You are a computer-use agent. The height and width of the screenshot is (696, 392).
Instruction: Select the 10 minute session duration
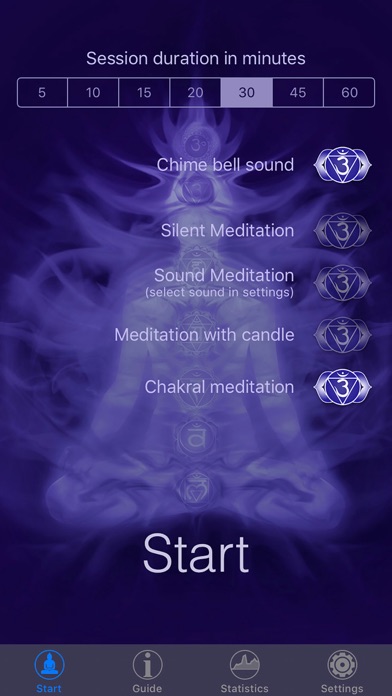[x=93, y=92]
